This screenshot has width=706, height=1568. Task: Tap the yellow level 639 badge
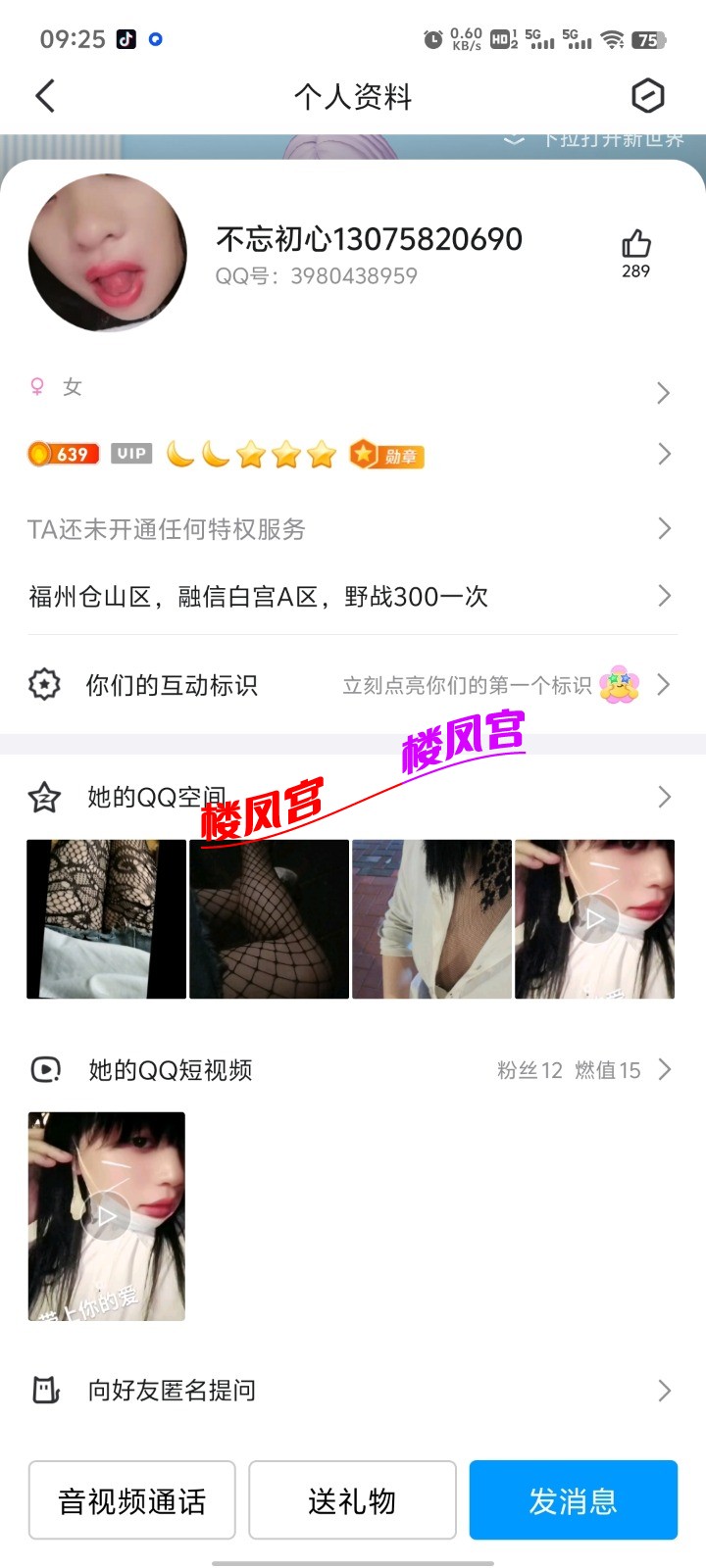click(63, 453)
